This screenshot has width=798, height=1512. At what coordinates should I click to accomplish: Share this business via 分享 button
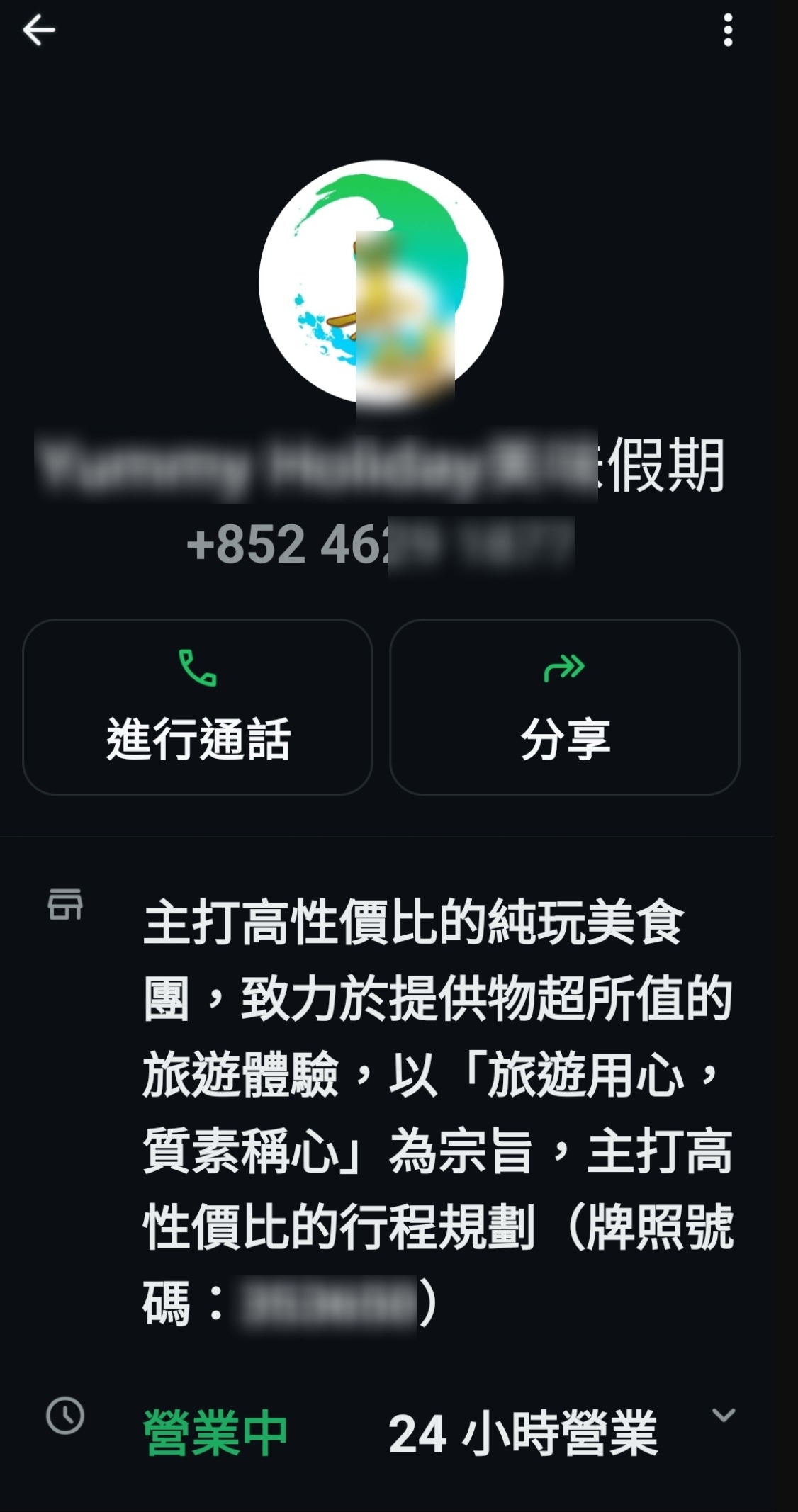pyautogui.click(x=565, y=707)
